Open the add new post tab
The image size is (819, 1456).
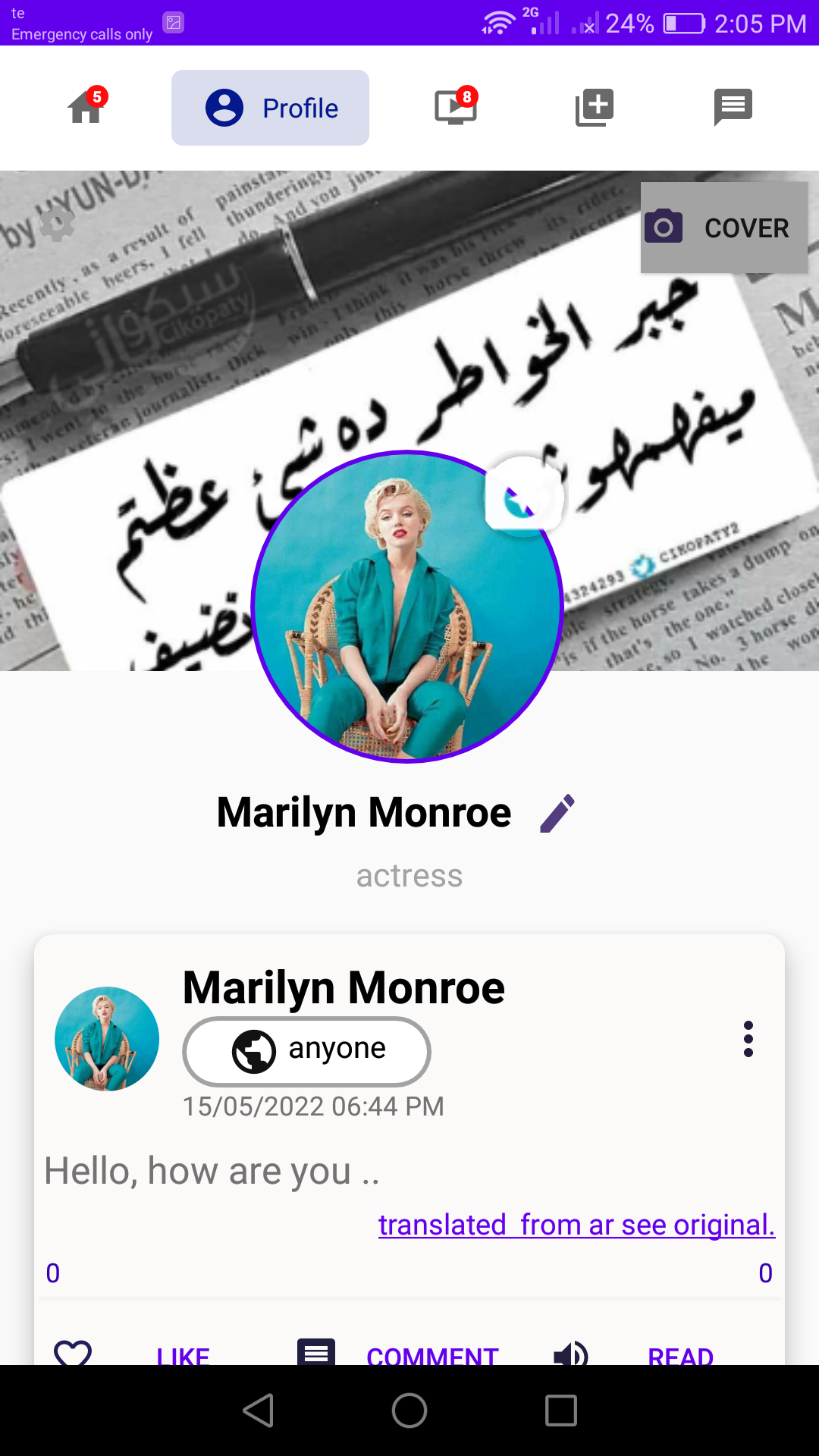[x=594, y=107]
